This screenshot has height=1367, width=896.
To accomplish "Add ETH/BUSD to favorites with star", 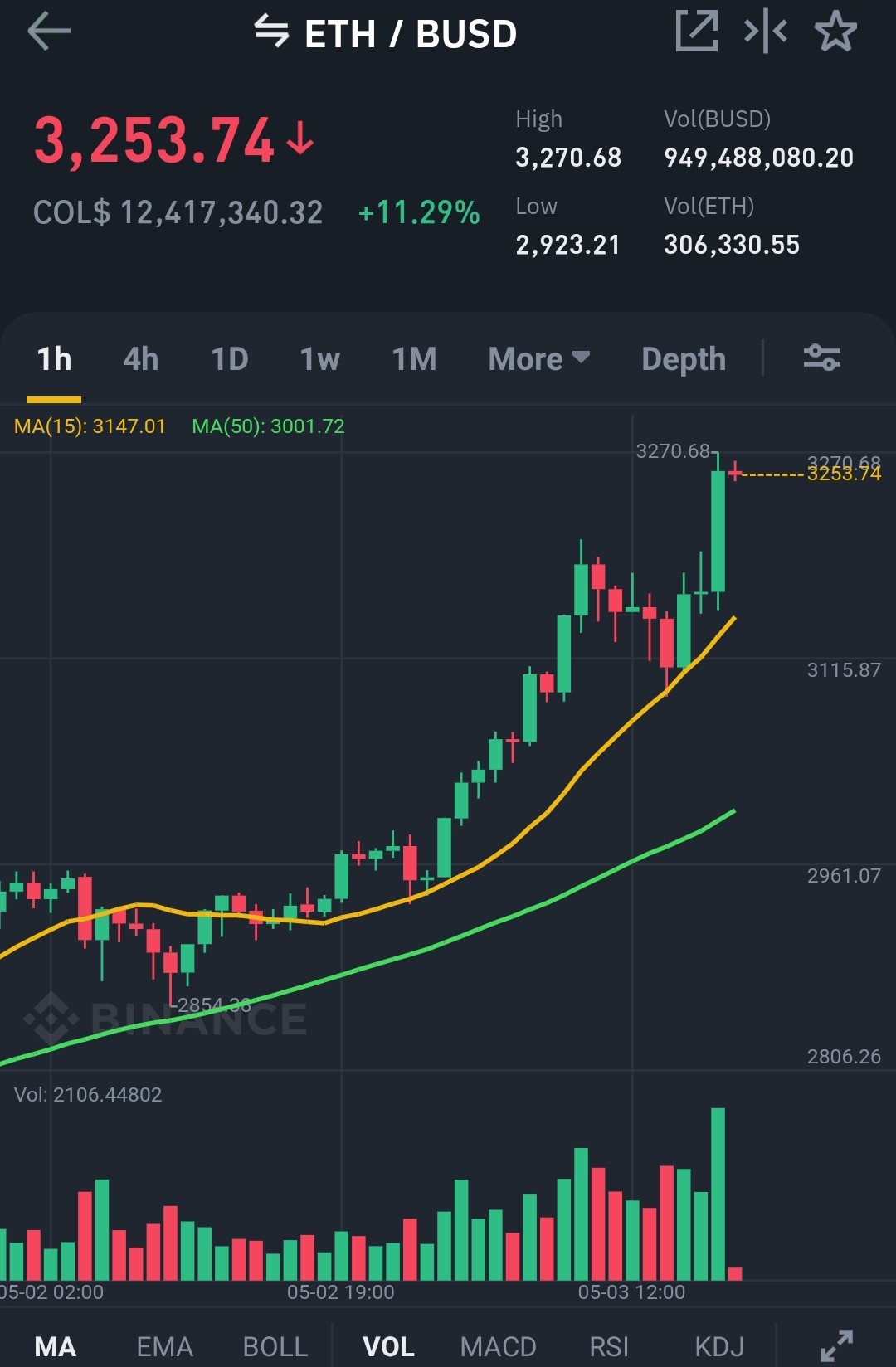I will coord(835,32).
